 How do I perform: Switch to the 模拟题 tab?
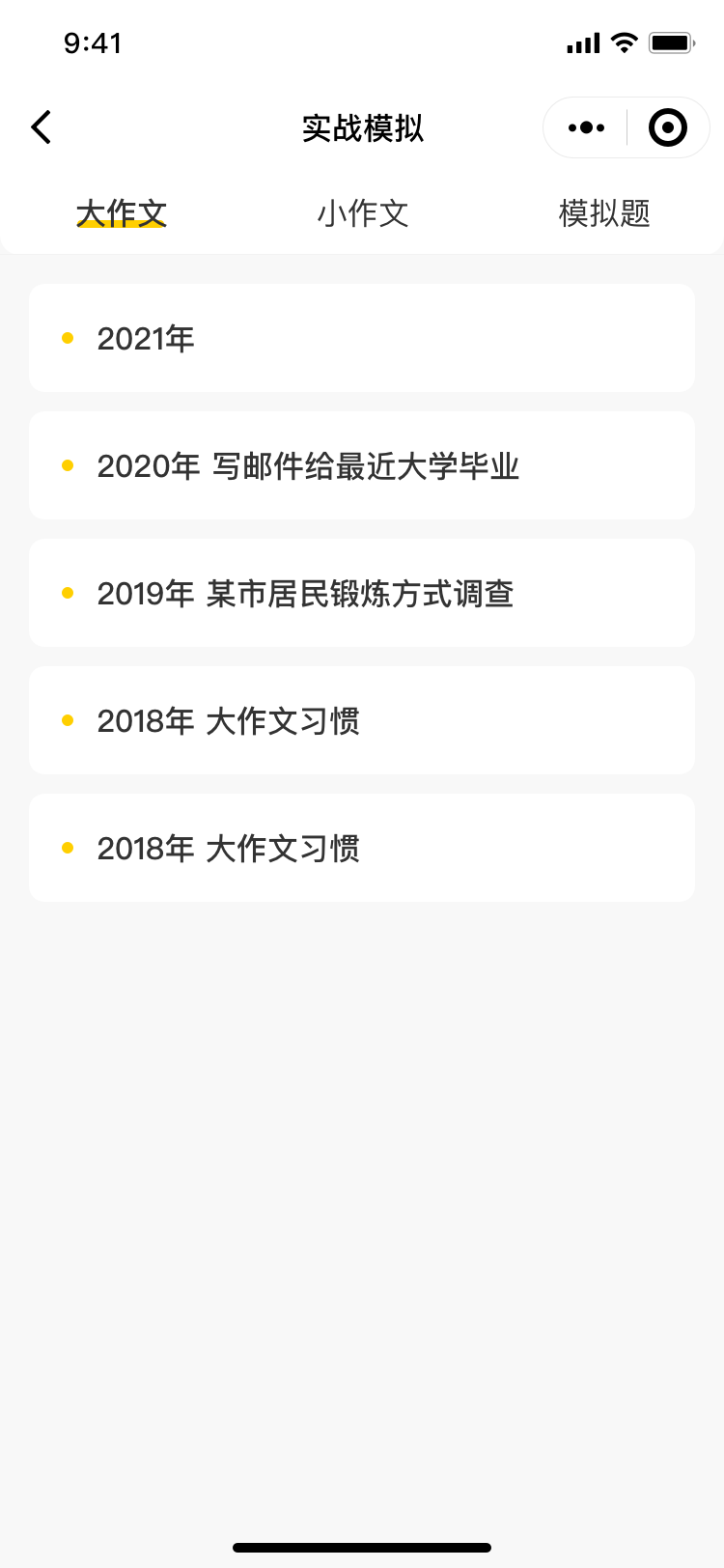[604, 213]
